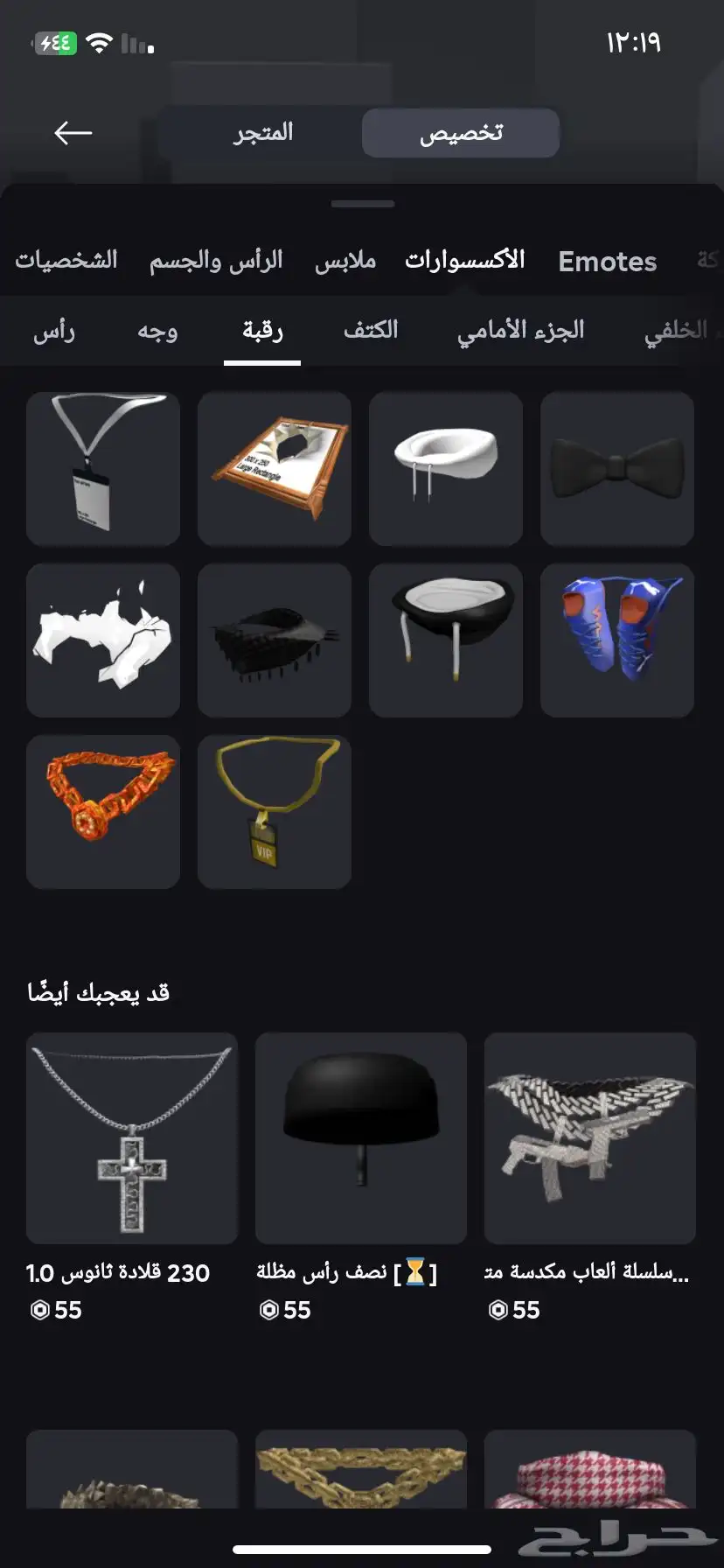
Task: Switch to الرأس والجسم category
Action: (216, 261)
